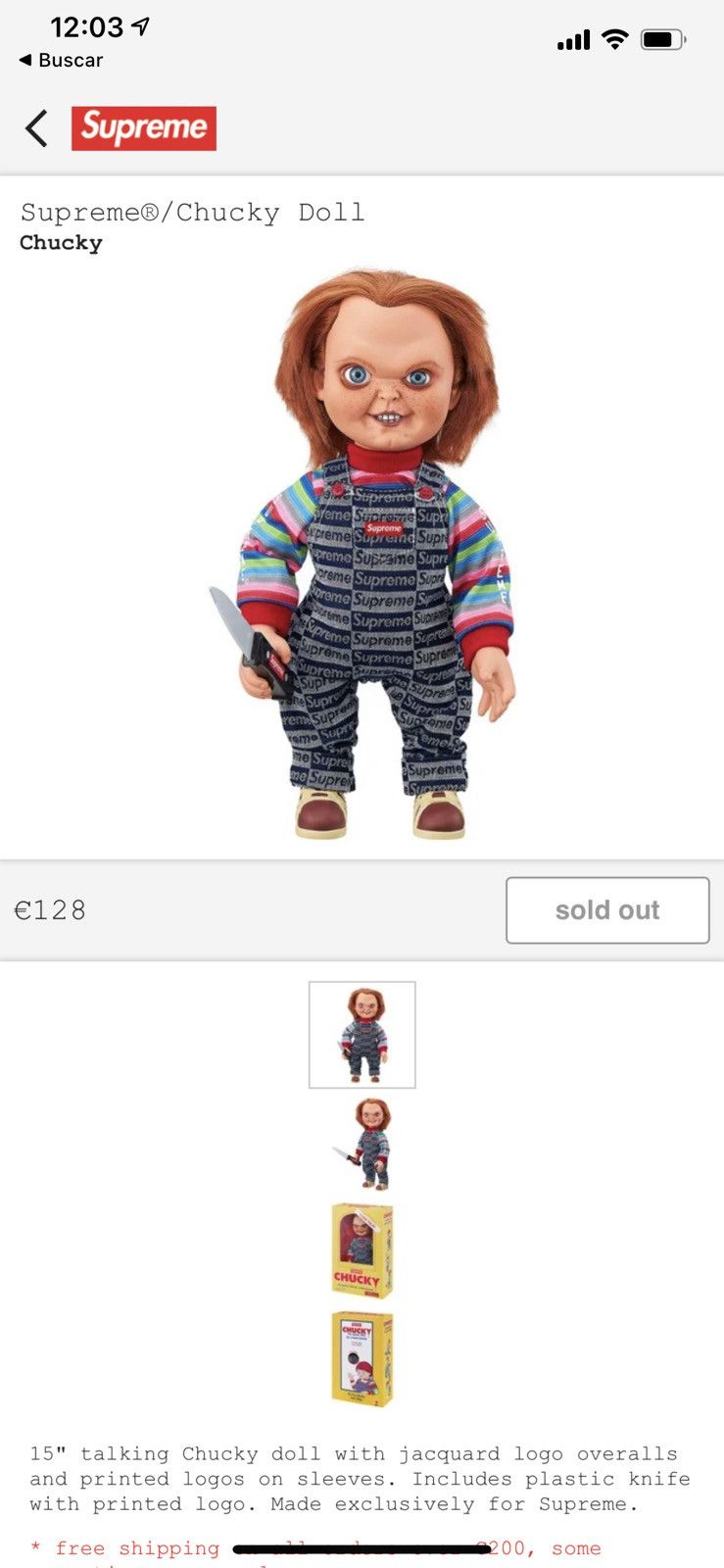View the second angled doll thumbnail
The height and width of the screenshot is (1568, 724).
point(362,1143)
